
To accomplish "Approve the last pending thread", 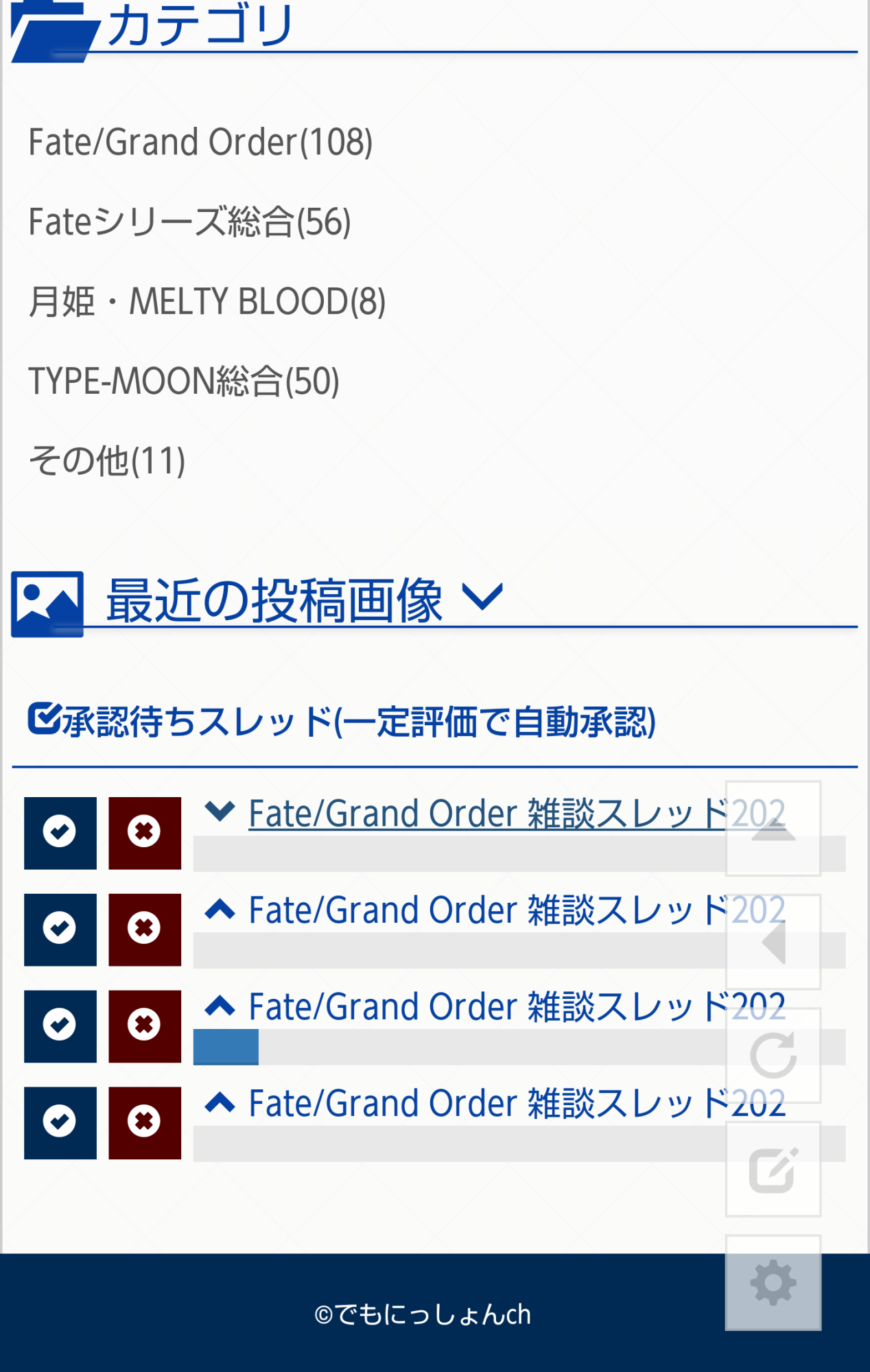I will tap(60, 1123).
